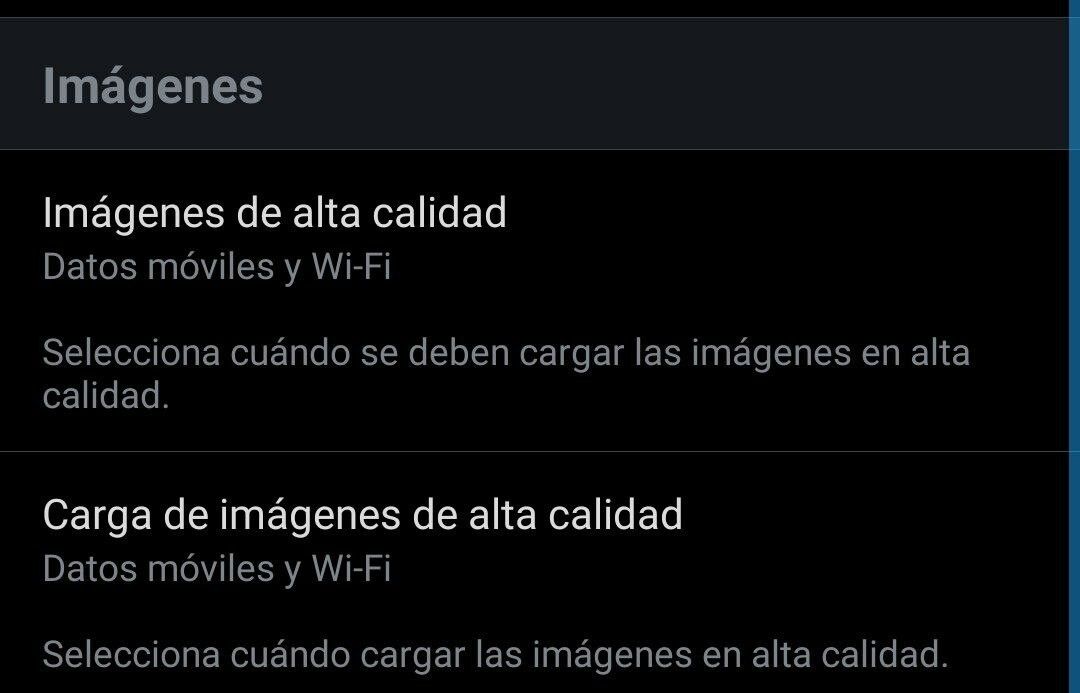This screenshot has width=1080, height=693.
Task: Open the Imágenes de alta calidad setting
Action: pyautogui.click(x=275, y=214)
